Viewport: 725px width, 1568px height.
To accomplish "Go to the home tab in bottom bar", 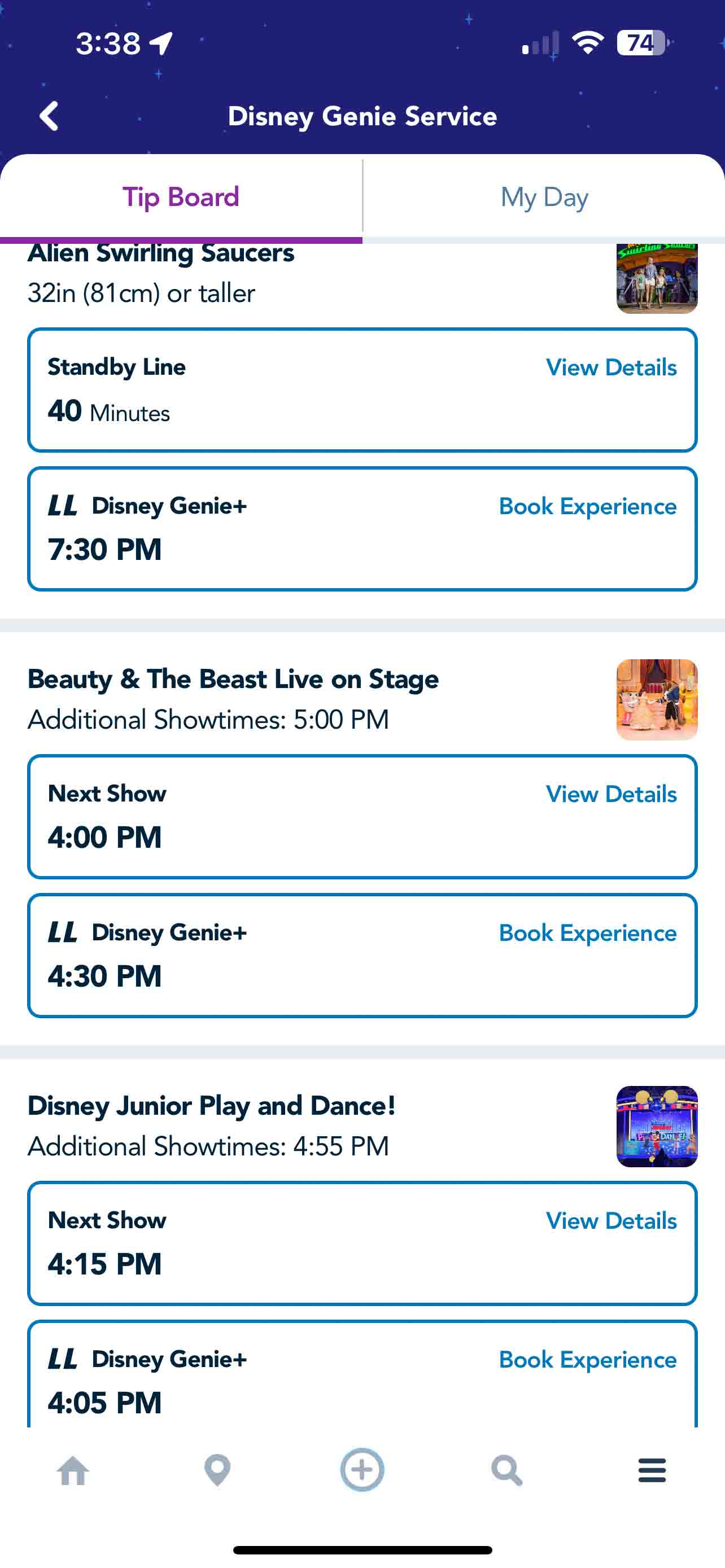I will (73, 1470).
